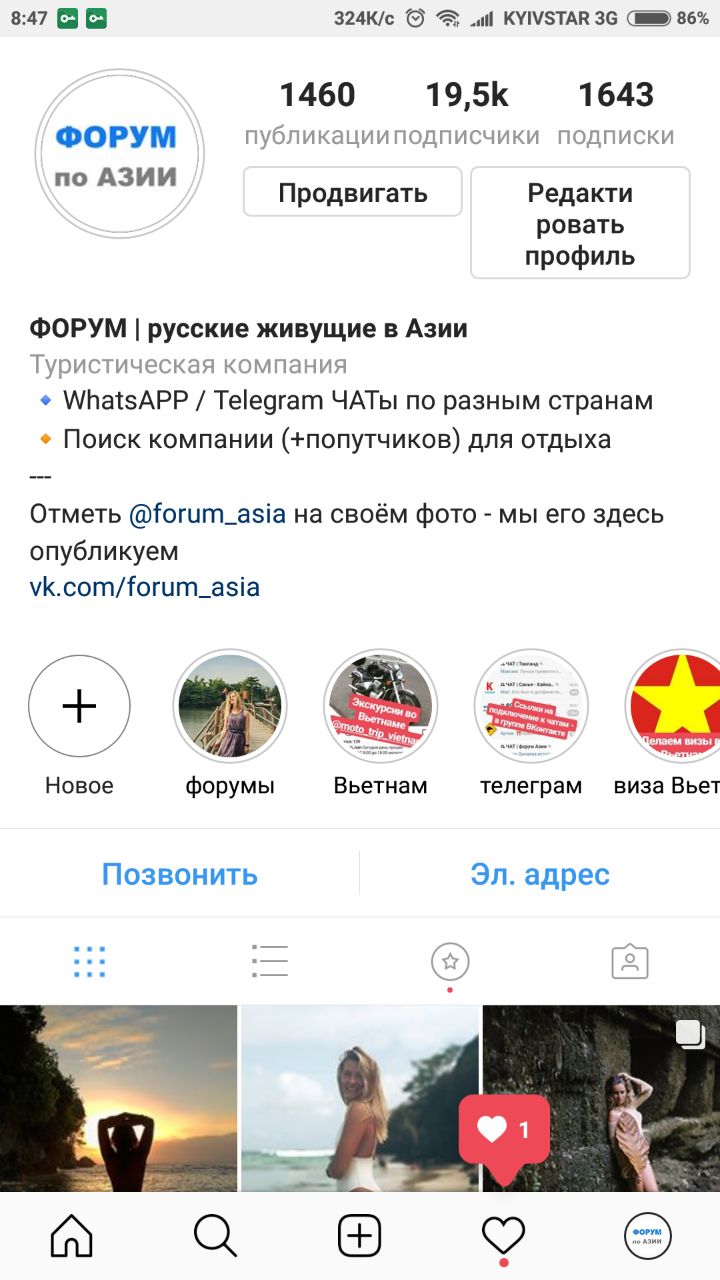Open the tagged photos tab

coord(630,962)
